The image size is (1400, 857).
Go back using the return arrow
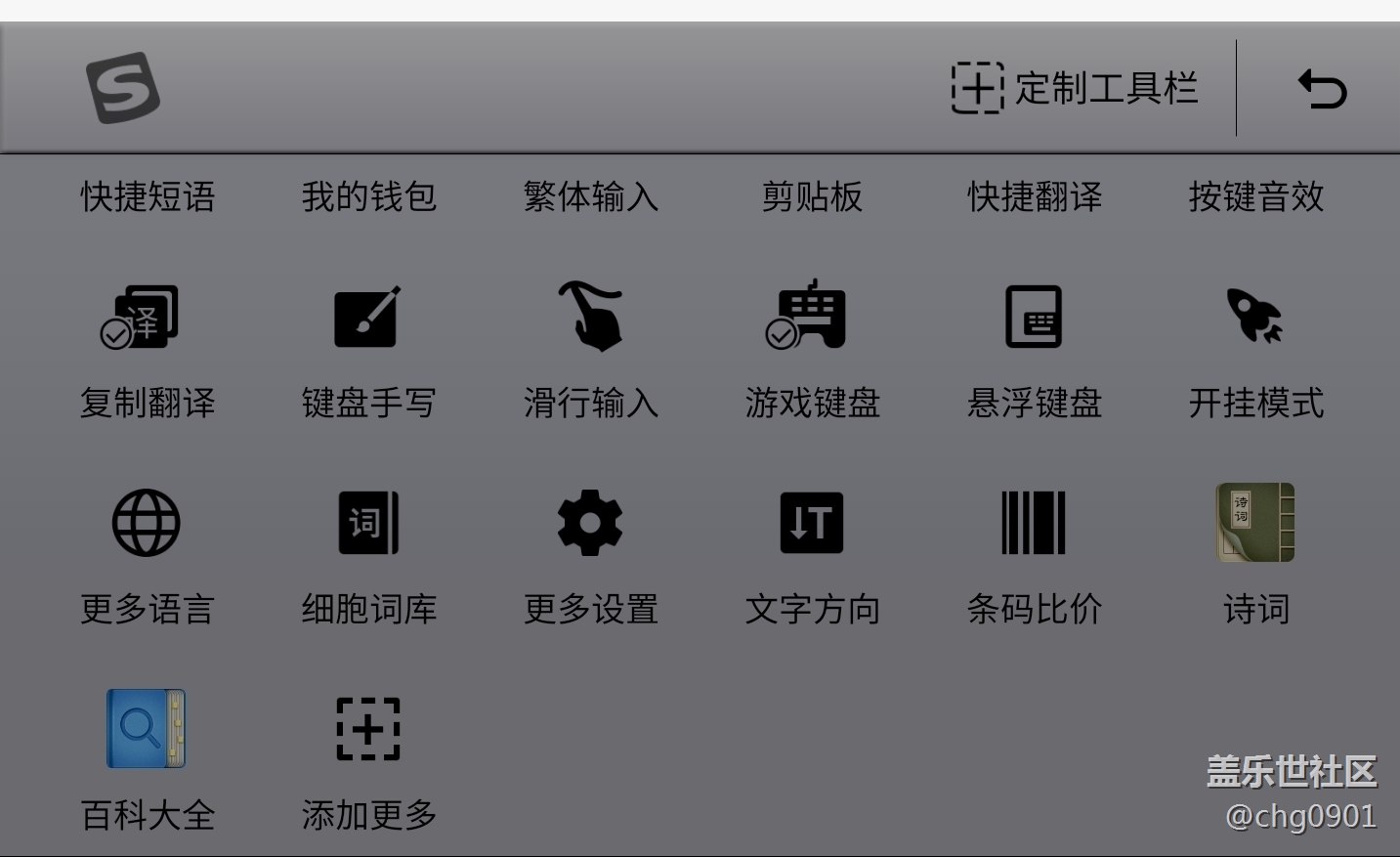tap(1322, 89)
